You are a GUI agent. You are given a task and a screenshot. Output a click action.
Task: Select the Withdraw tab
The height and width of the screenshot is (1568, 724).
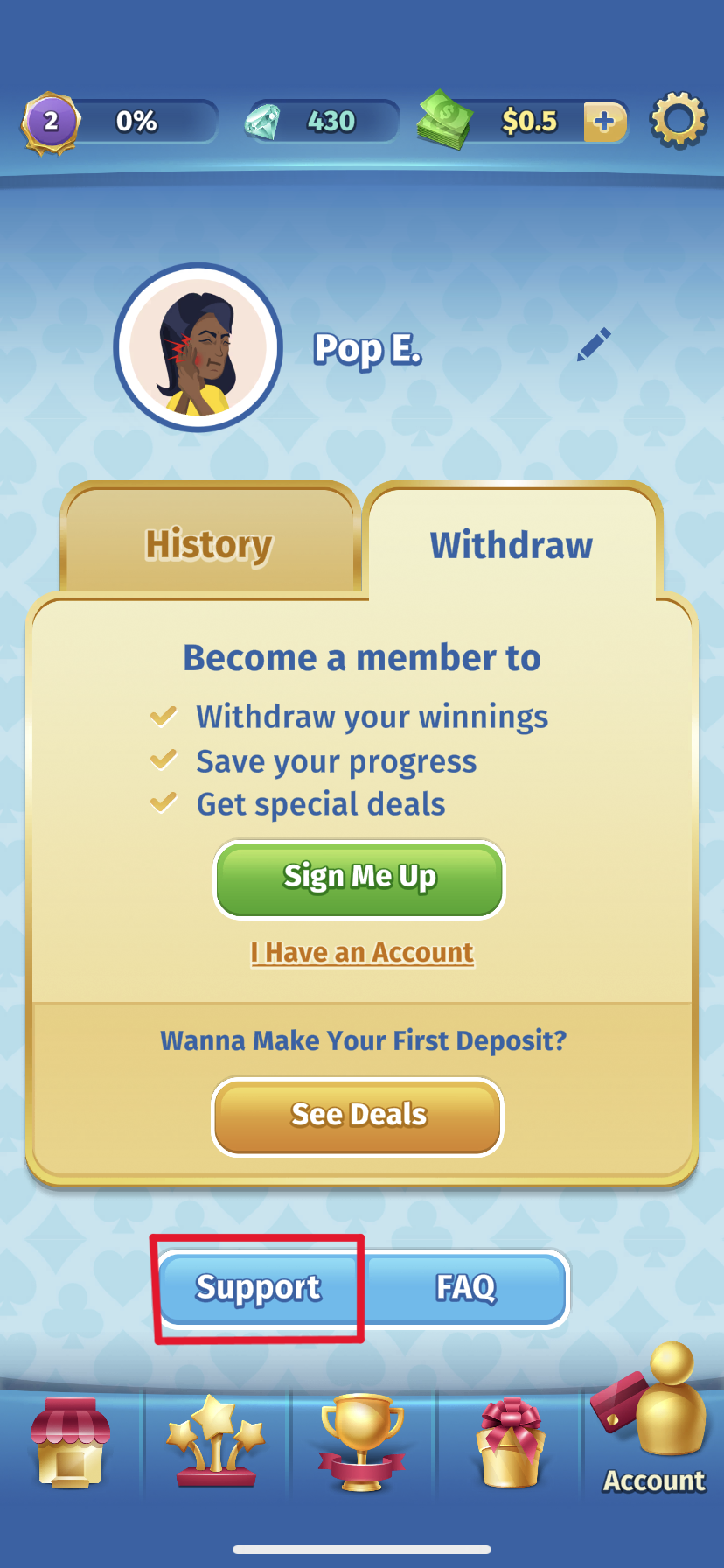pos(511,544)
